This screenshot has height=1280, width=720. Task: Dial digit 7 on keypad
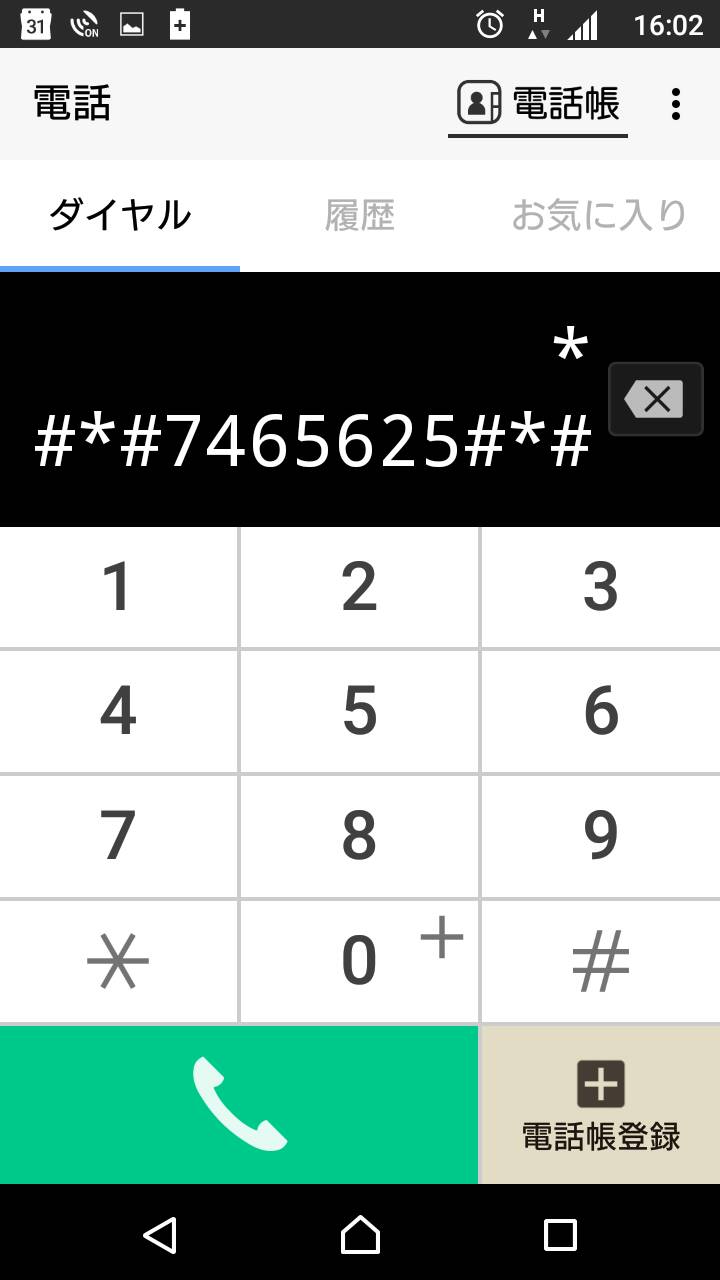[118, 836]
